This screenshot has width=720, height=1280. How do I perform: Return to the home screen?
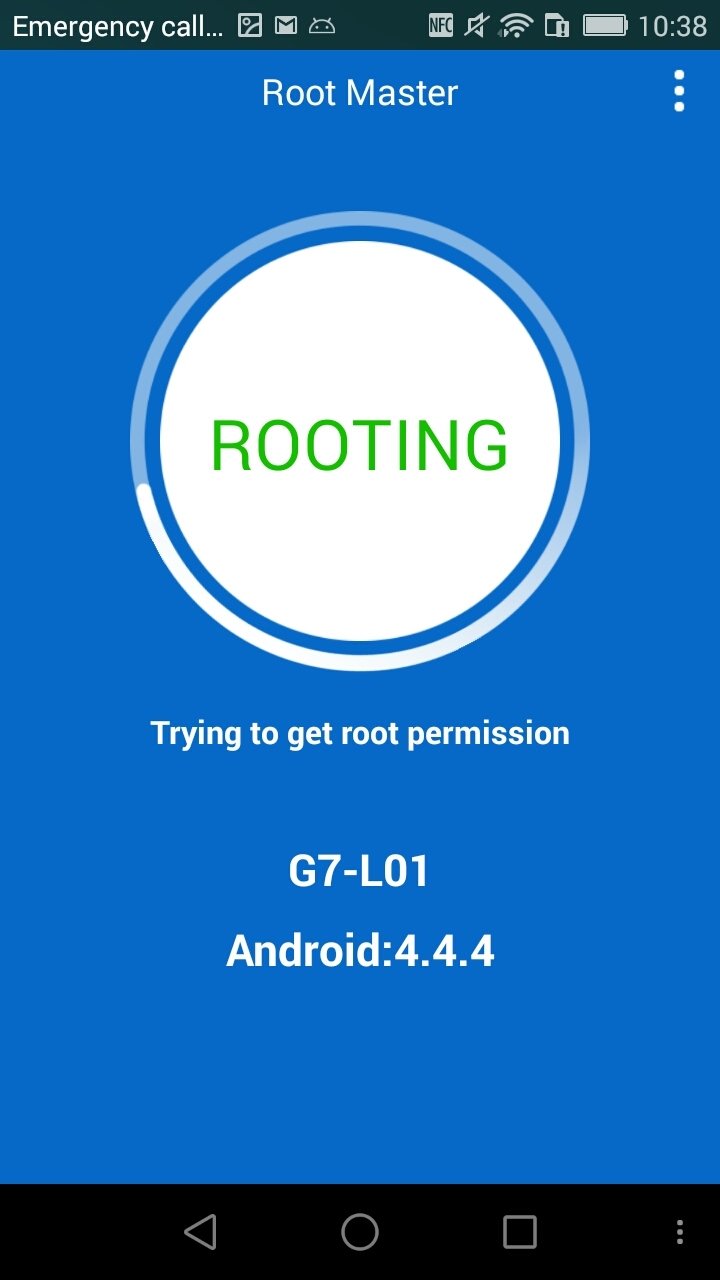[360, 1232]
